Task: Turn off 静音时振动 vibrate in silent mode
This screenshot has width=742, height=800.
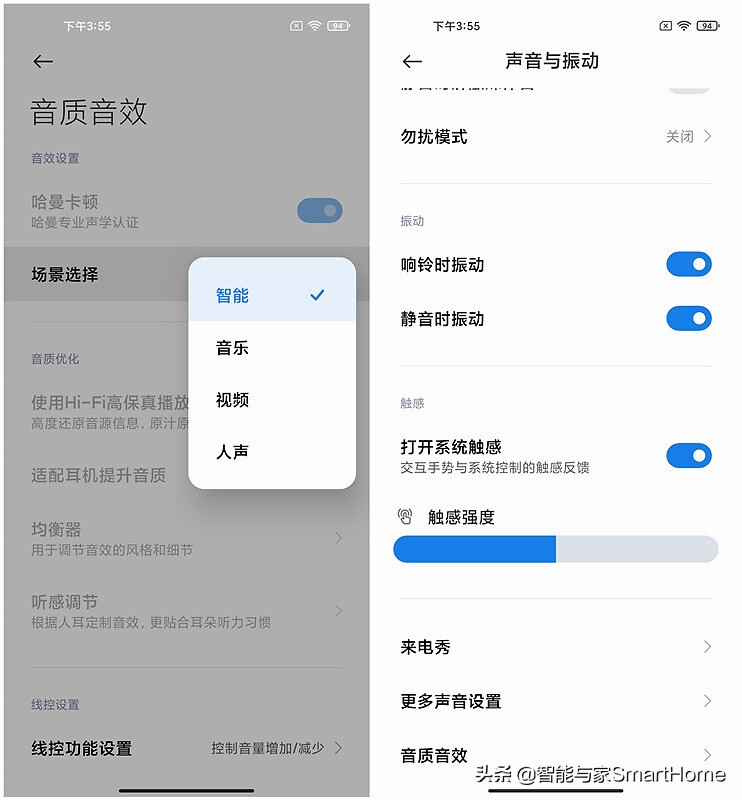Action: click(x=689, y=319)
